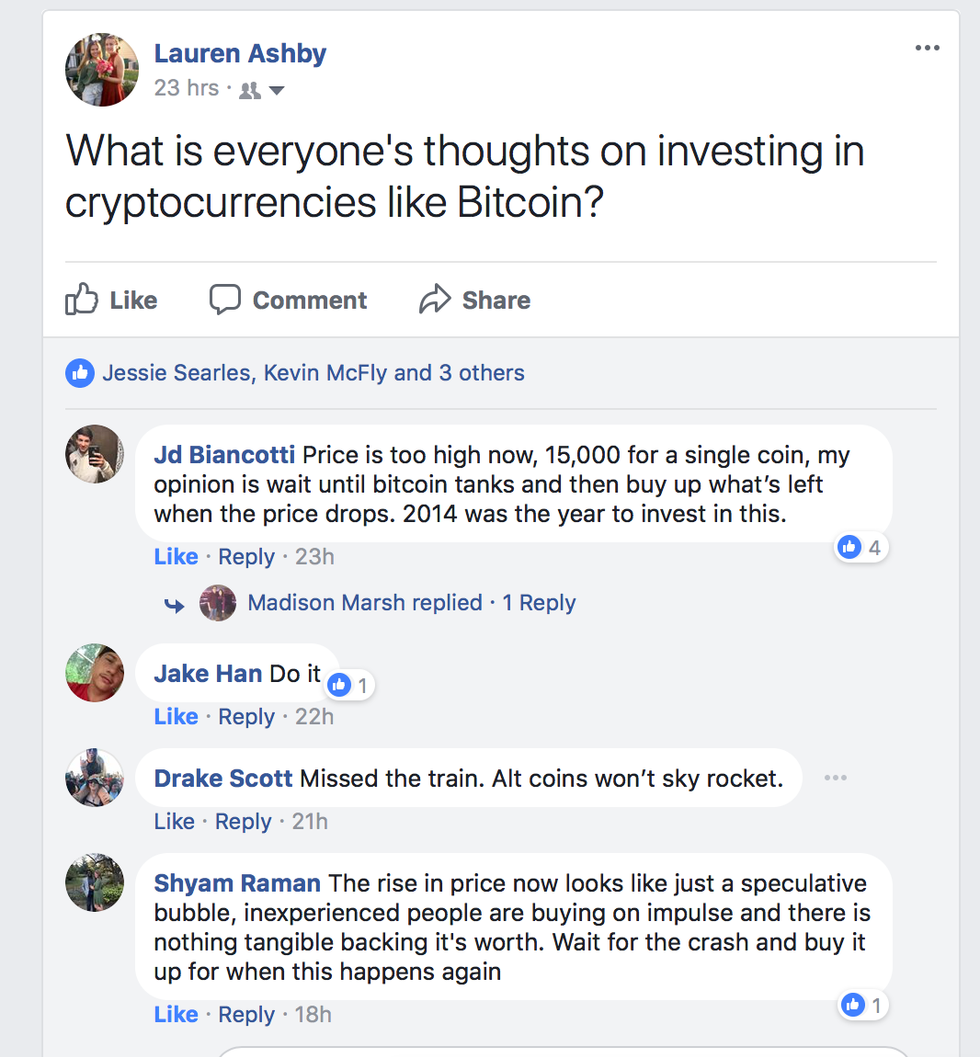980x1057 pixels.
Task: Open Jake Han's profile picture
Action: (x=95, y=673)
